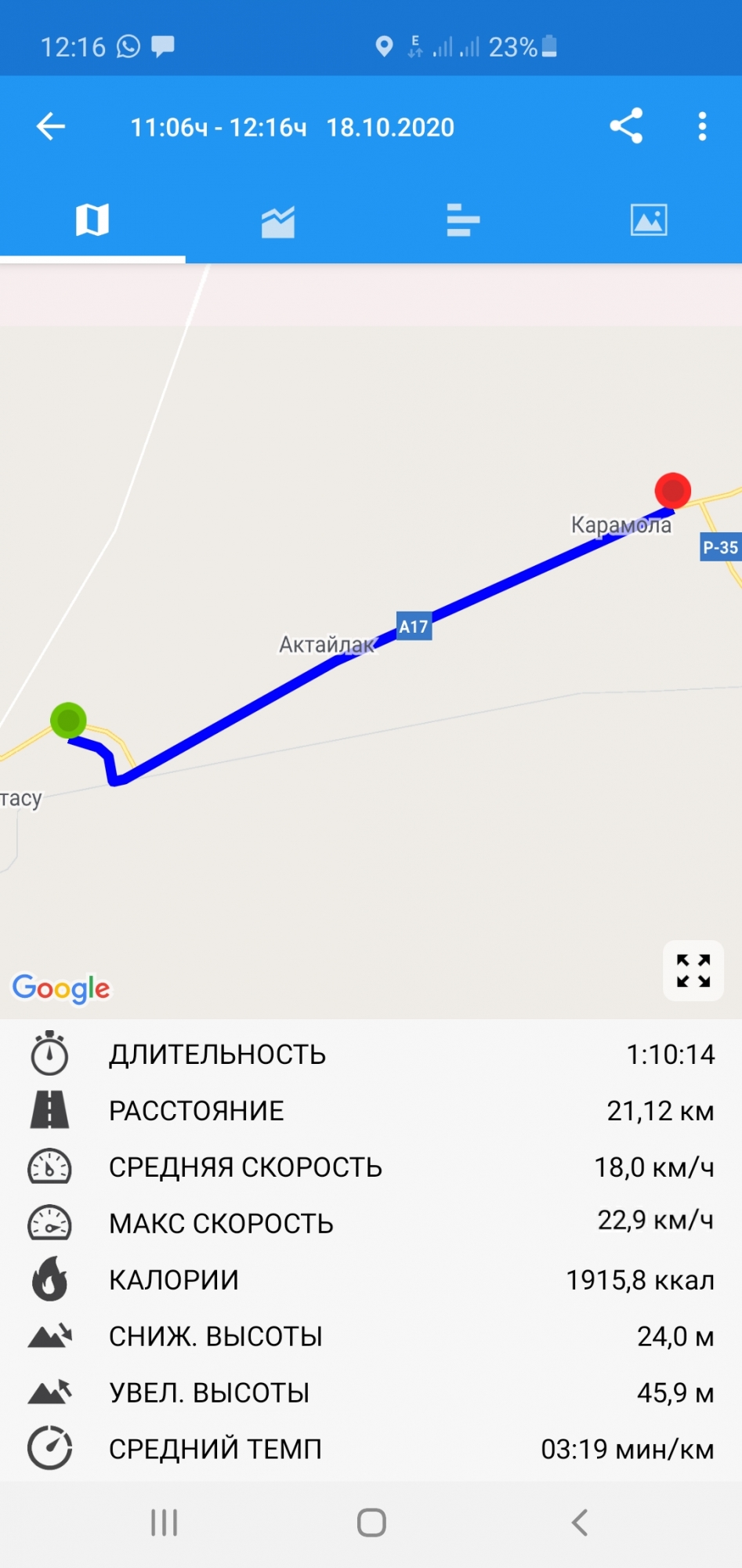Open the recent apps view

pos(165,1523)
